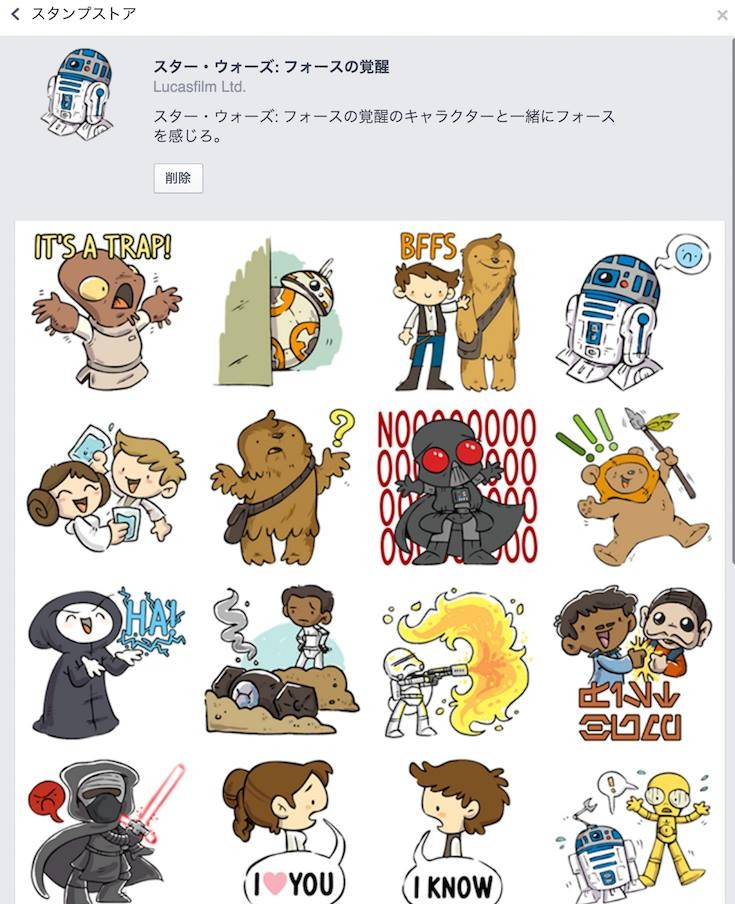Select the R2-D2 and C-3PO sticker

pos(630,832)
